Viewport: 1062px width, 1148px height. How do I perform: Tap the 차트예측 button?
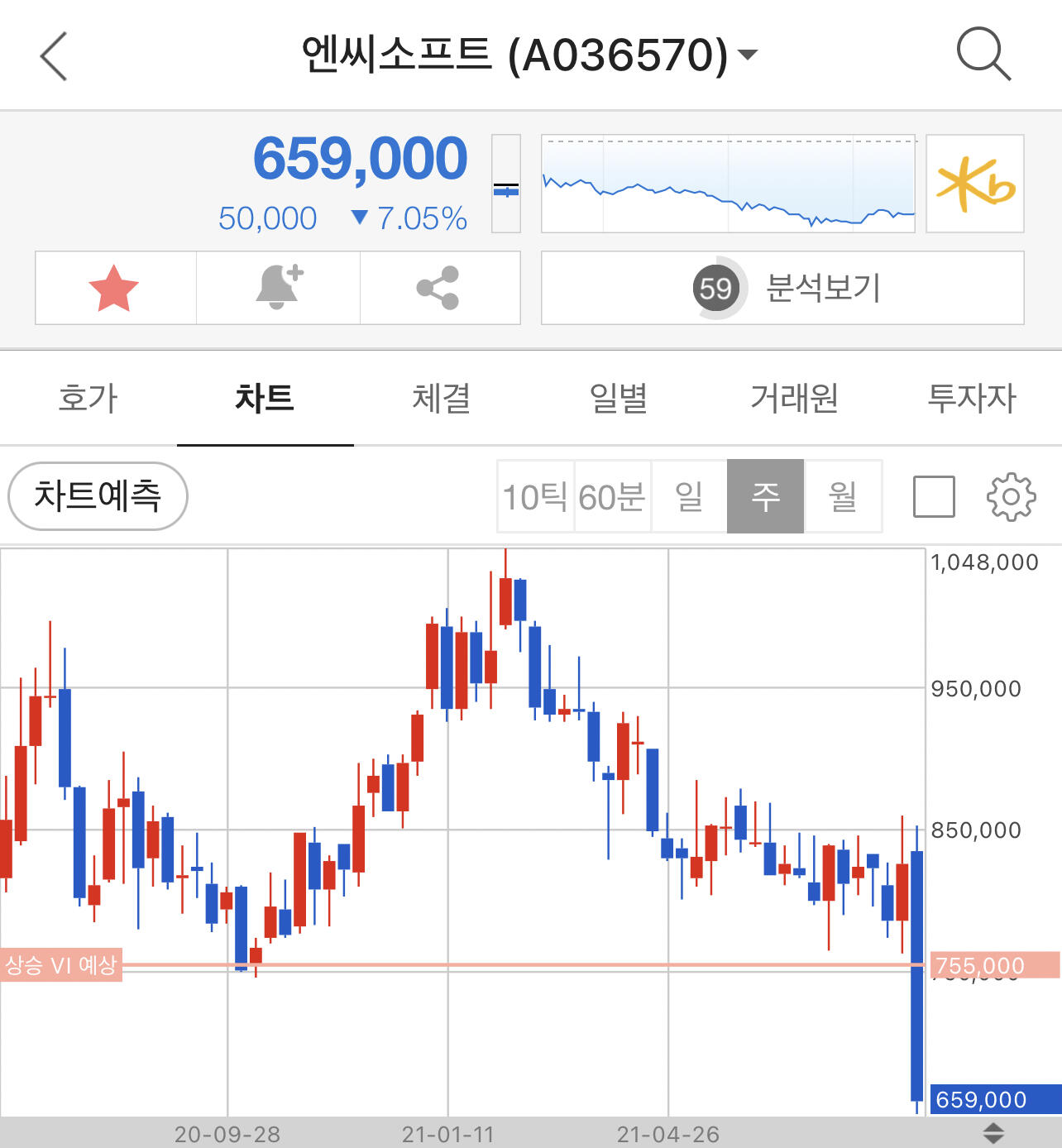(x=98, y=496)
